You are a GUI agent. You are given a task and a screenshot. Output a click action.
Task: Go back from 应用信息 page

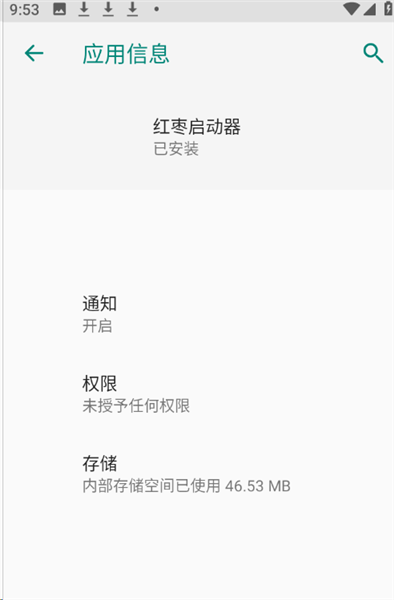coord(34,53)
